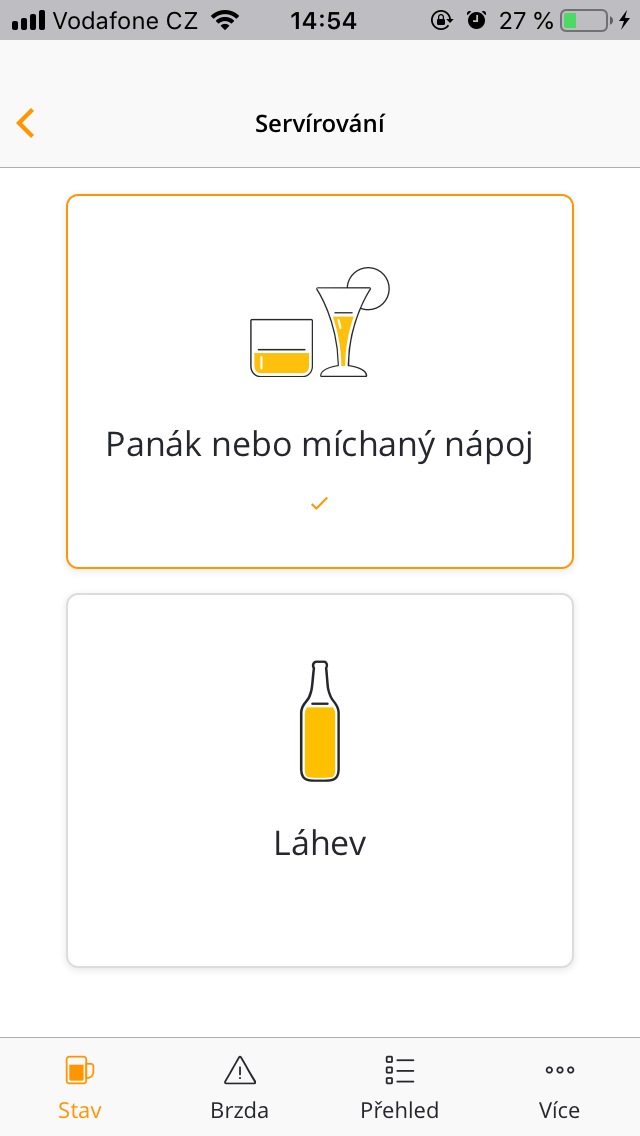Open the Brzda tab
Screen dimensions: 640x1136
(240, 1087)
